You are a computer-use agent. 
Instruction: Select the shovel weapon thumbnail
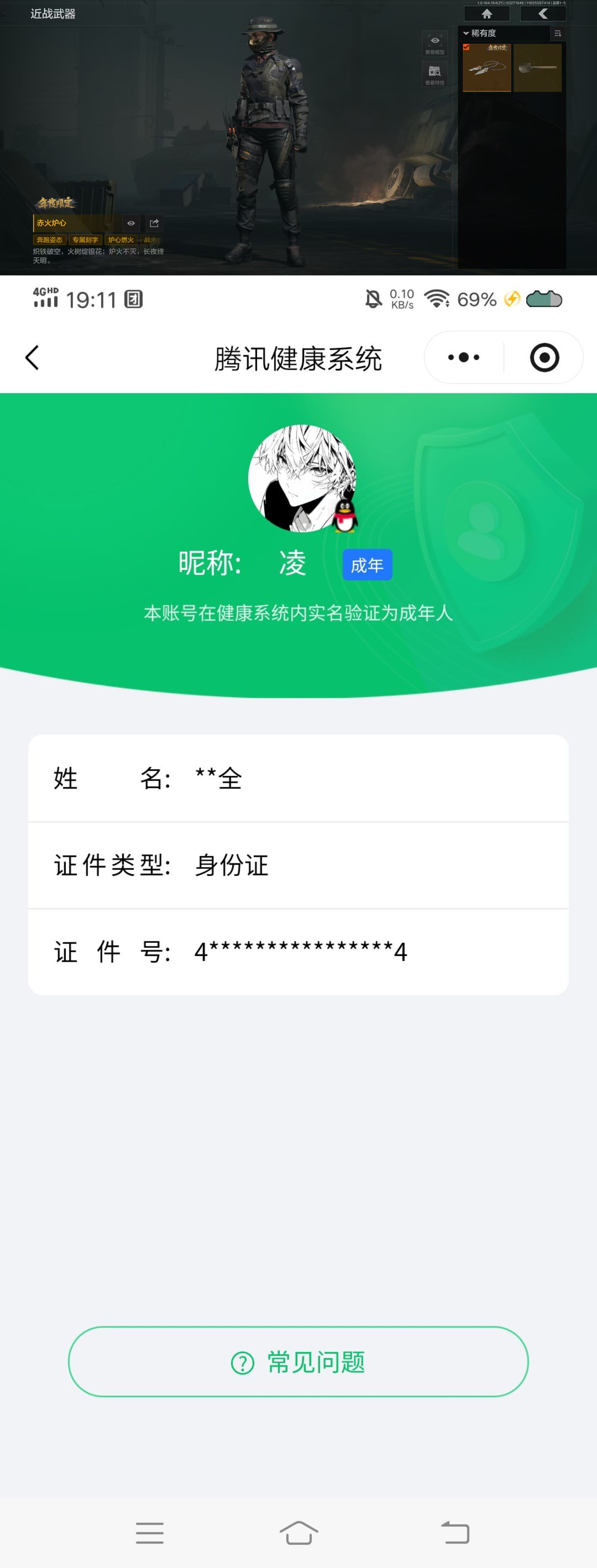tap(539, 68)
